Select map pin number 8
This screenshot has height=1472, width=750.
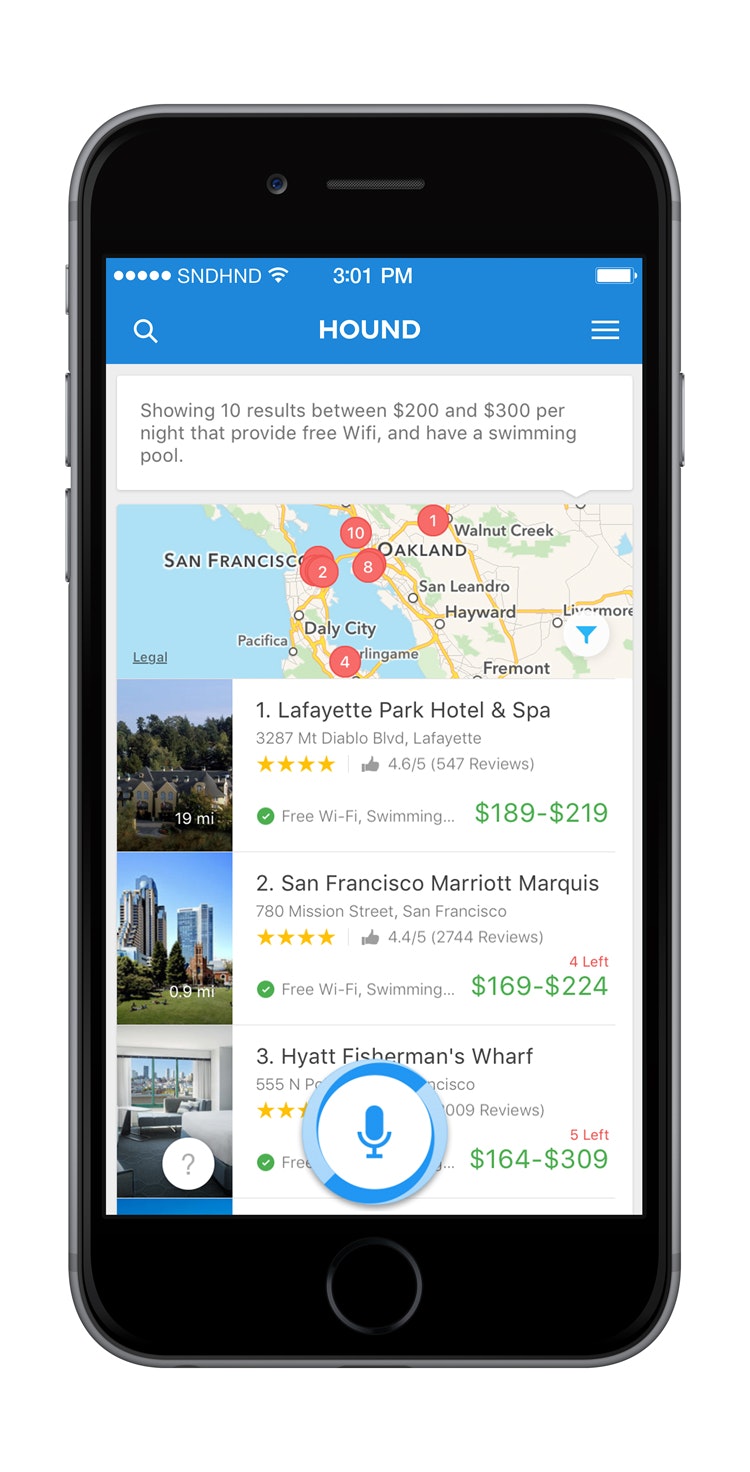[x=368, y=567]
